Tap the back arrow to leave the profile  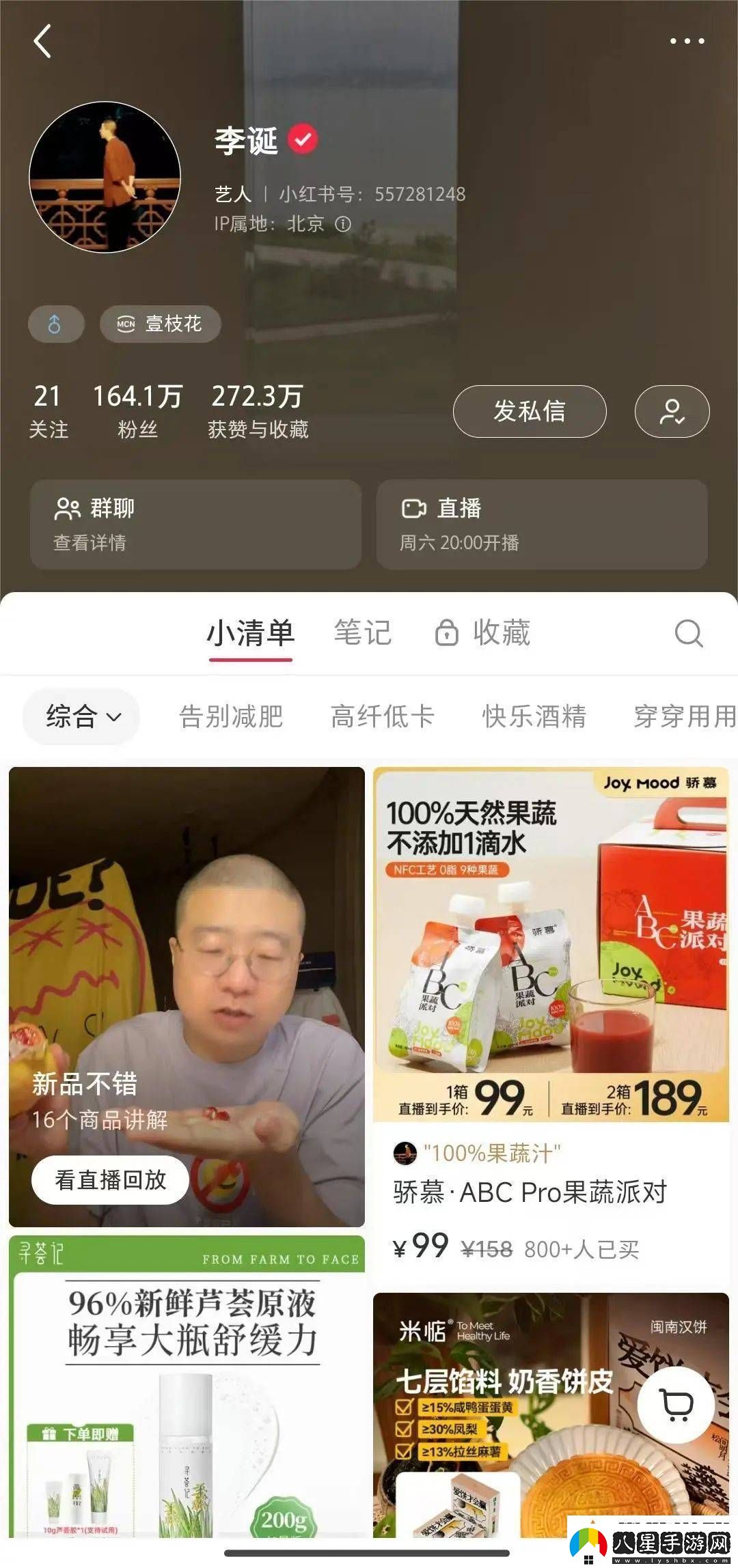[42, 41]
